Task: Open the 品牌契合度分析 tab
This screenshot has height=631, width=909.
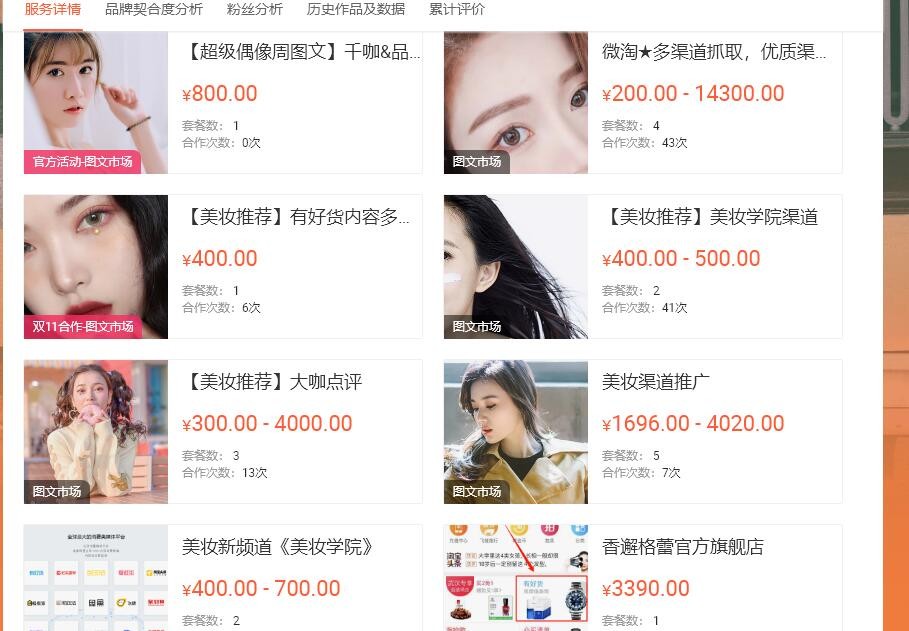Action: click(153, 10)
